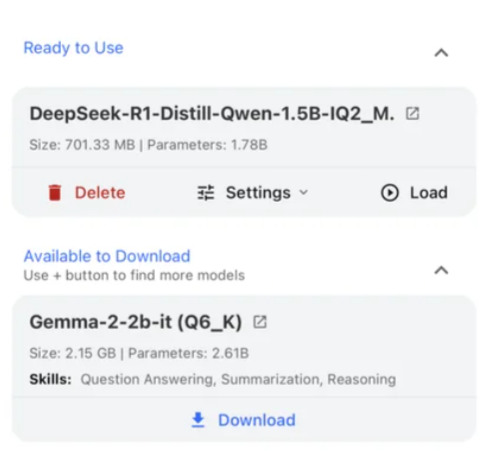Open external link for Gemma-2-2b-it
The image size is (484, 450).
(x=260, y=322)
